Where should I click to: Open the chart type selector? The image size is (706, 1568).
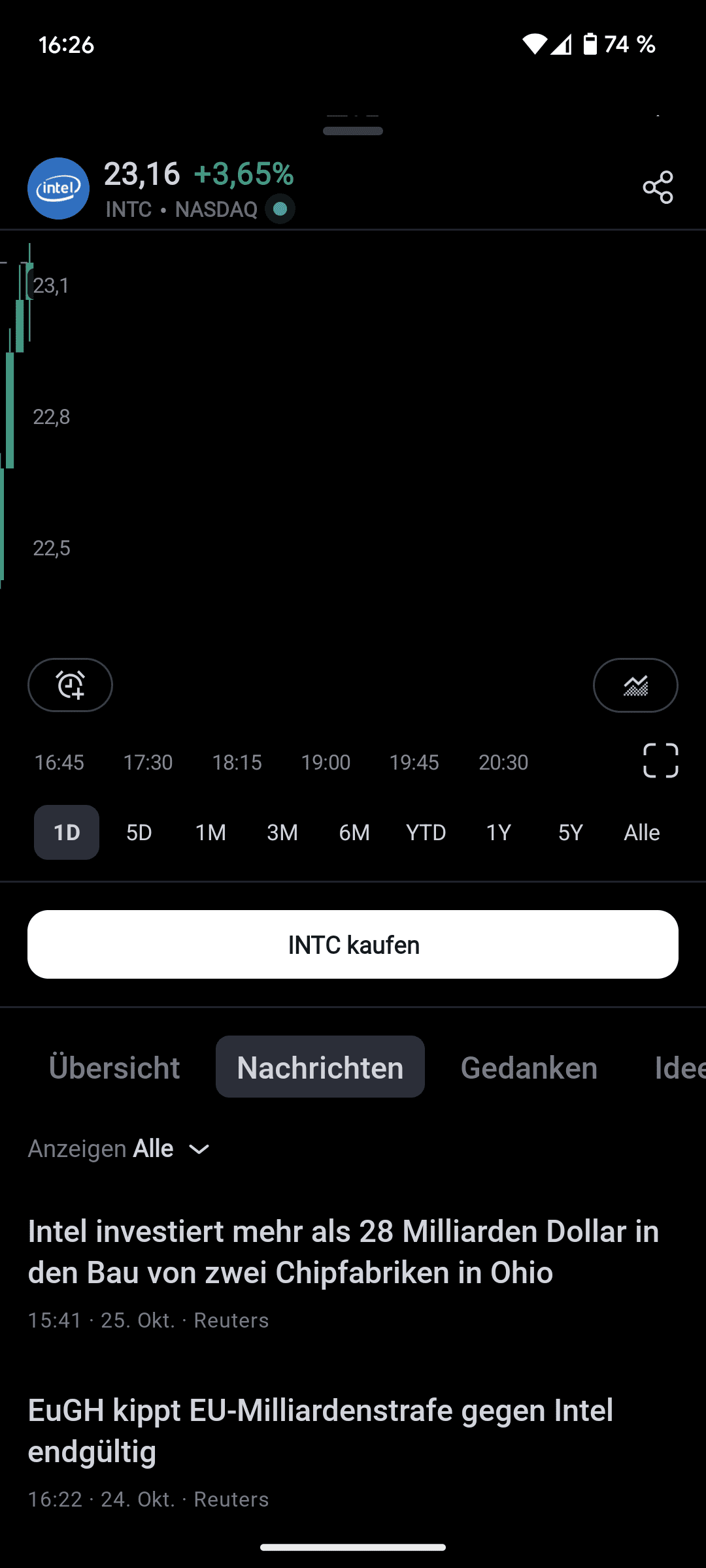point(635,685)
